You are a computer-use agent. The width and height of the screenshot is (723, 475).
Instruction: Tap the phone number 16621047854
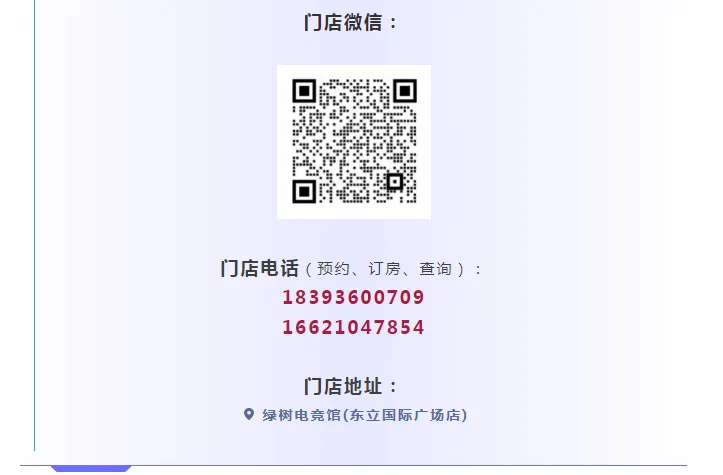click(x=353, y=327)
